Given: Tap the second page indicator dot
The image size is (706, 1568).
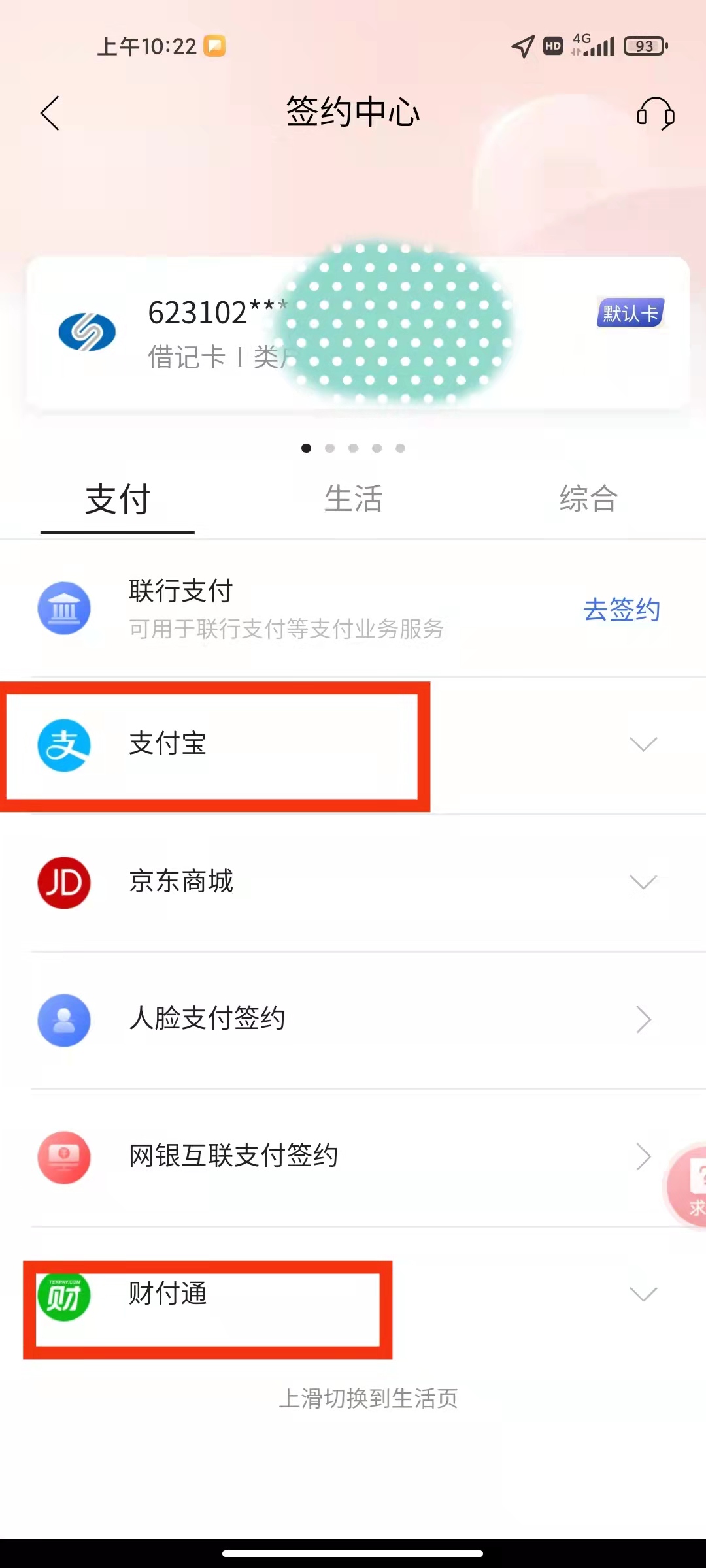Looking at the screenshot, I should coord(329,448).
